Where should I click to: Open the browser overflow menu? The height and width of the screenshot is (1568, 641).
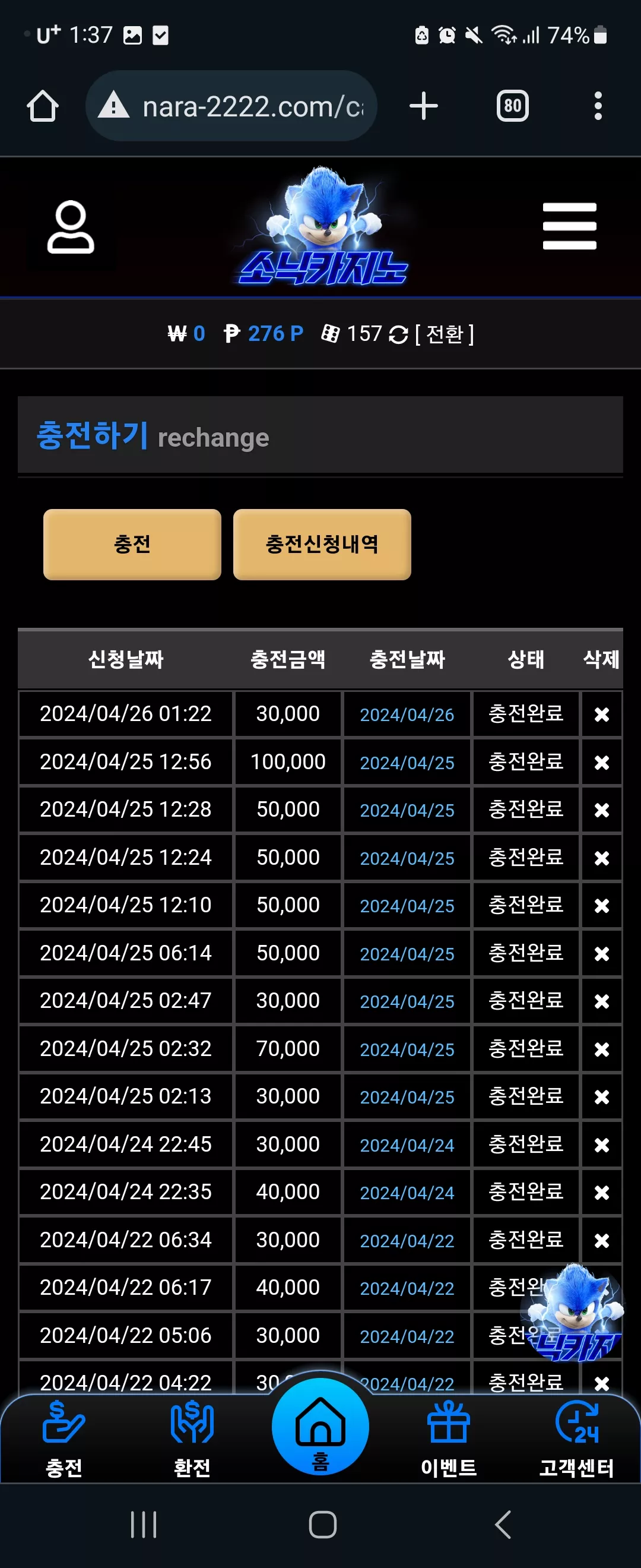click(x=598, y=106)
